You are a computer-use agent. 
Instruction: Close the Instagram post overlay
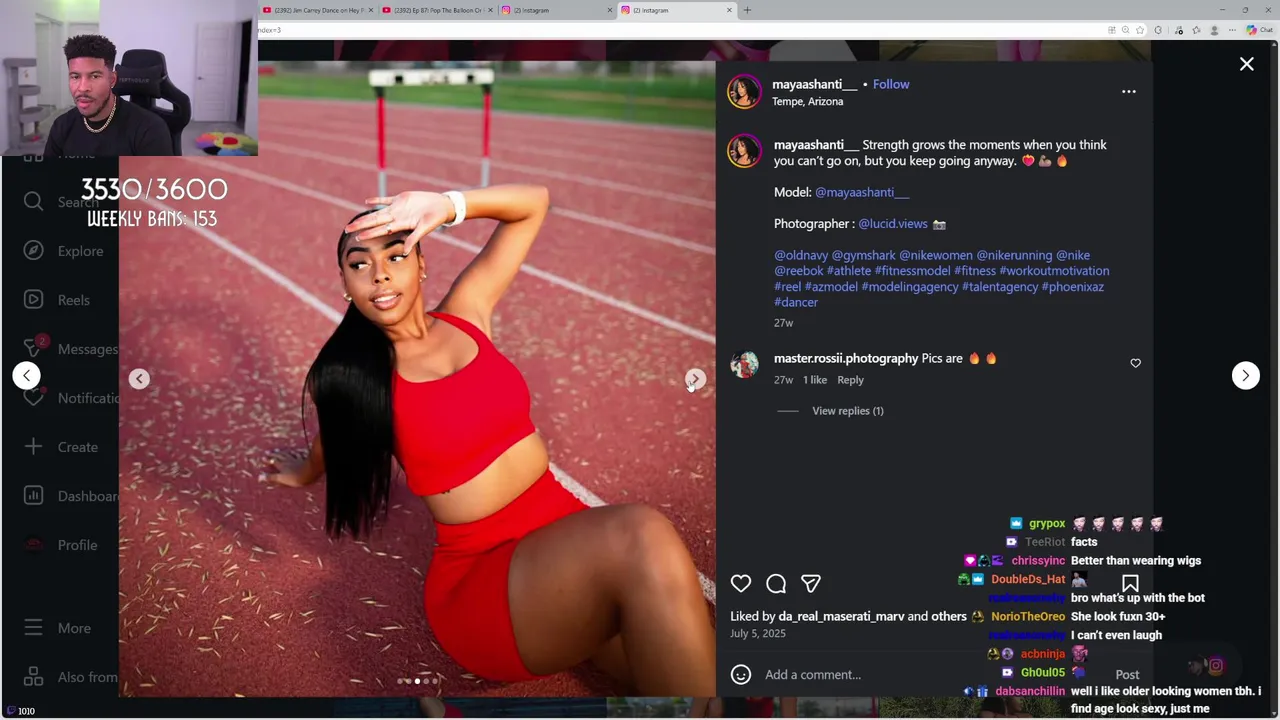[x=1246, y=64]
